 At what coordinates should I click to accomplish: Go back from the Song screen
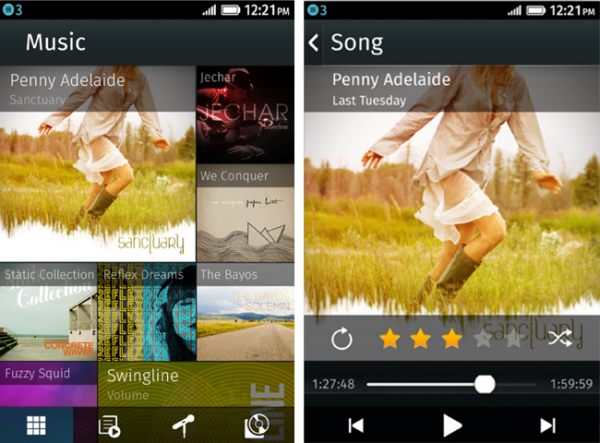point(314,43)
